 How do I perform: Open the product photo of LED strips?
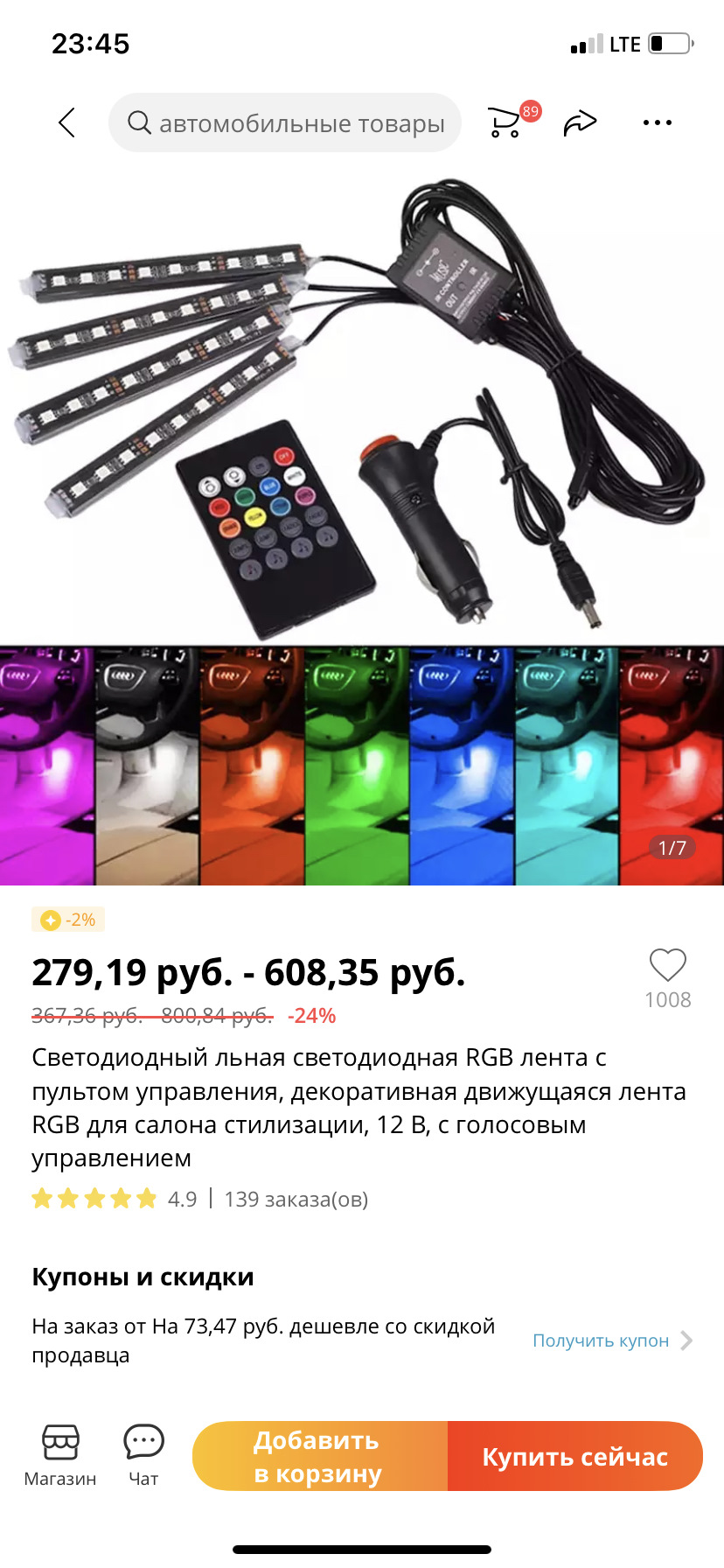point(362,525)
